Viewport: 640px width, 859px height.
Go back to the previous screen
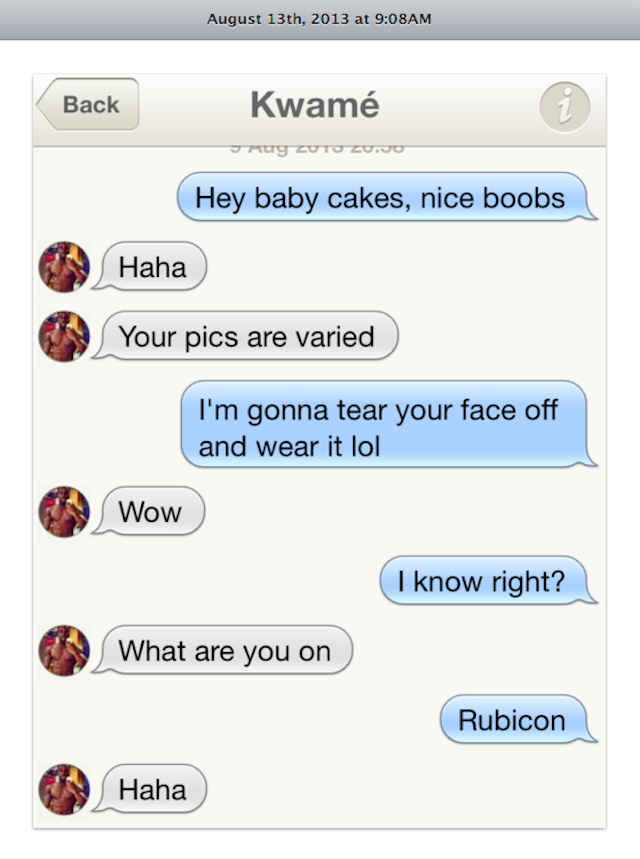(88, 105)
